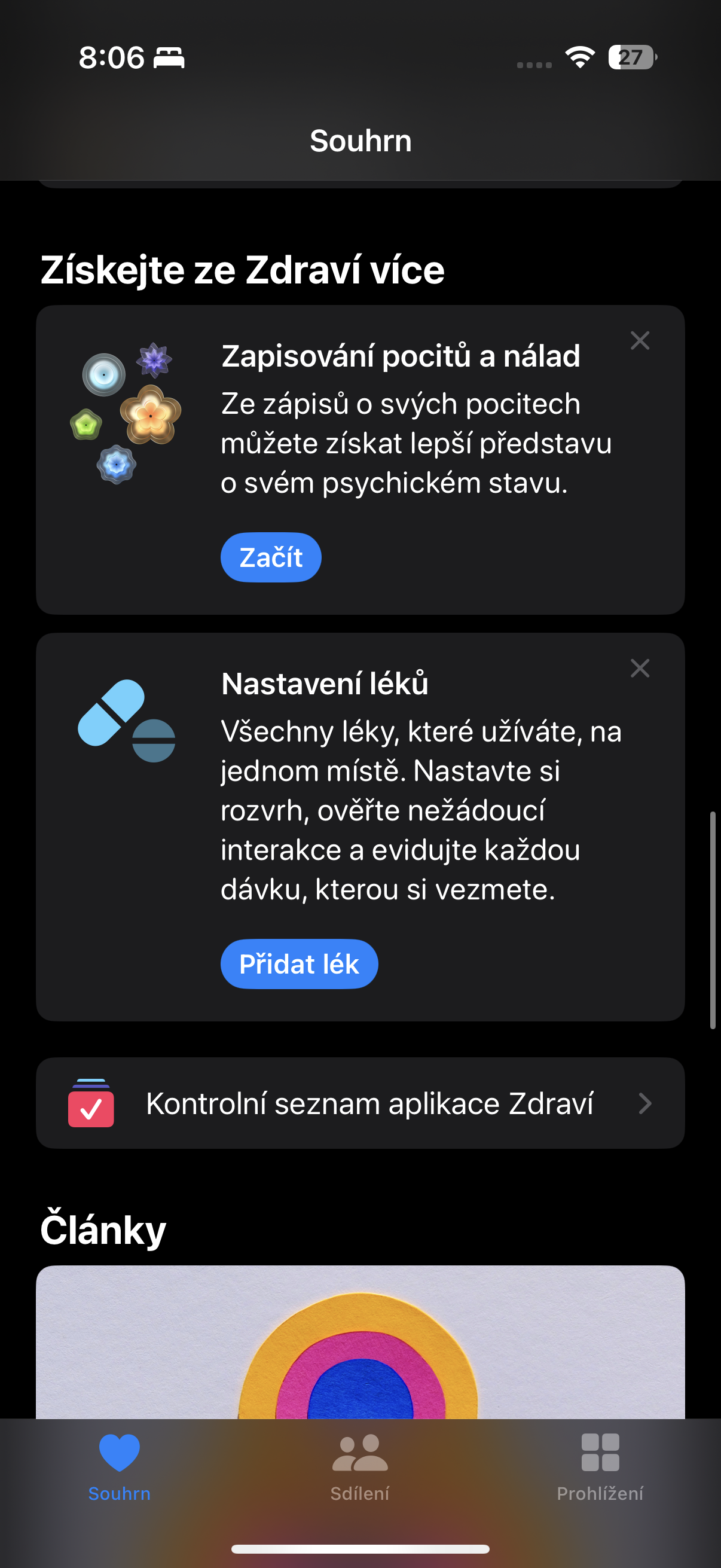Open the Souhrn tab
Screen dimensions: 721x1568
tap(119, 1473)
